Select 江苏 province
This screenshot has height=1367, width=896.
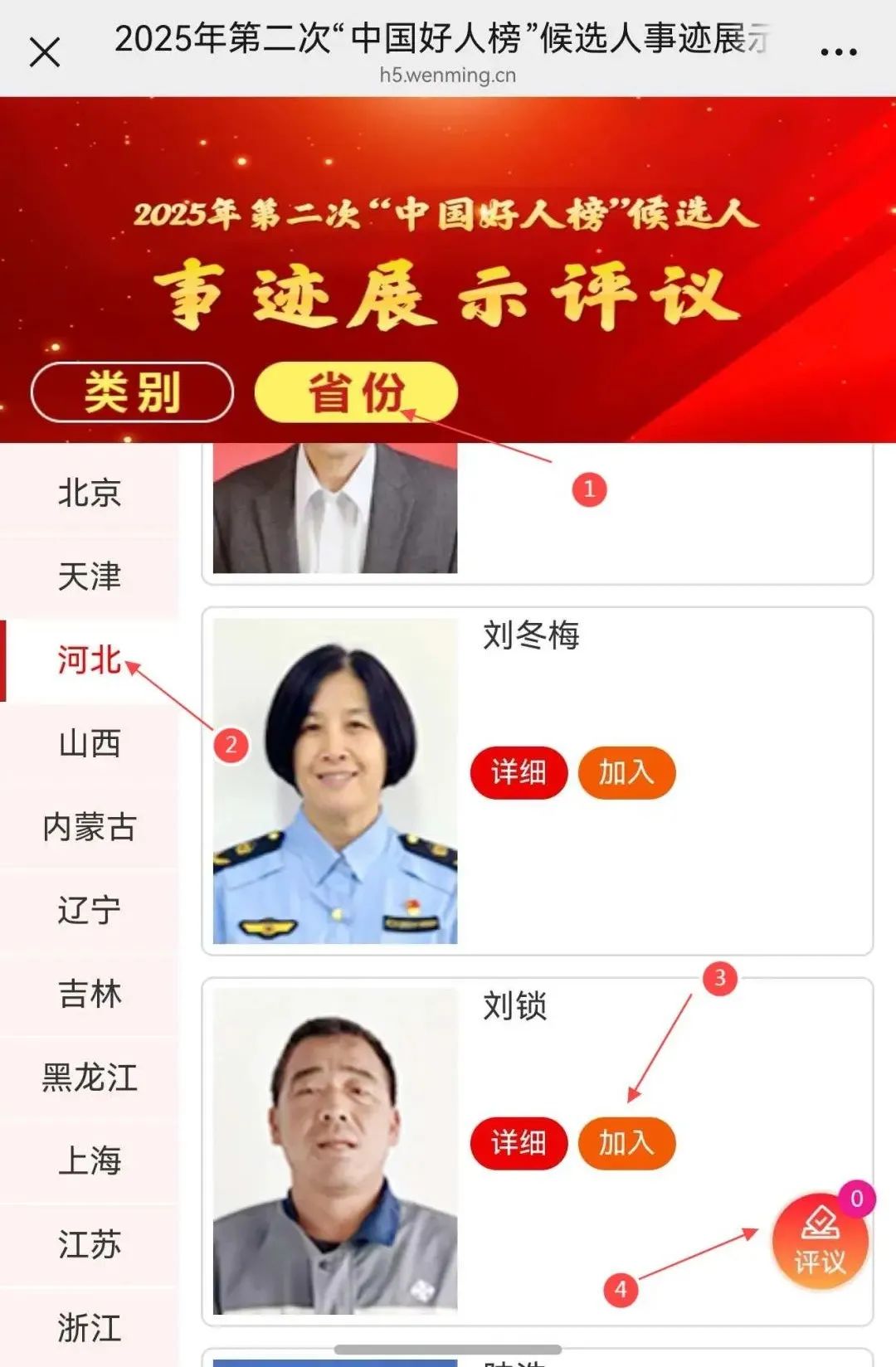pos(90,1245)
